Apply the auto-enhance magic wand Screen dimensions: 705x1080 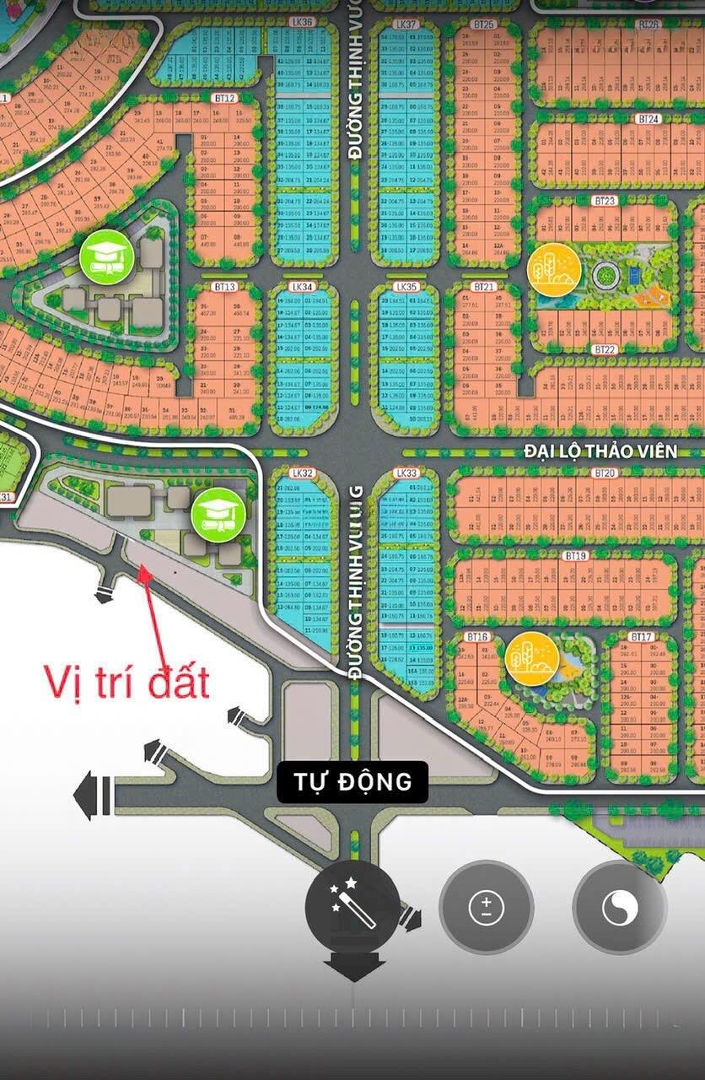pos(353,906)
